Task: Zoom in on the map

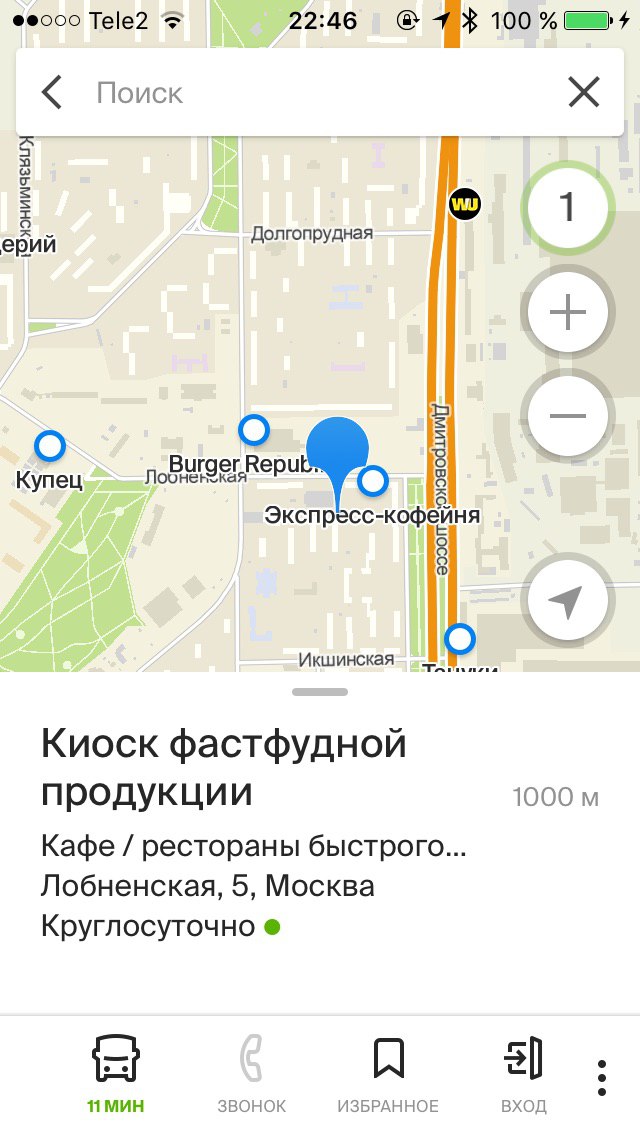Action: [x=568, y=312]
